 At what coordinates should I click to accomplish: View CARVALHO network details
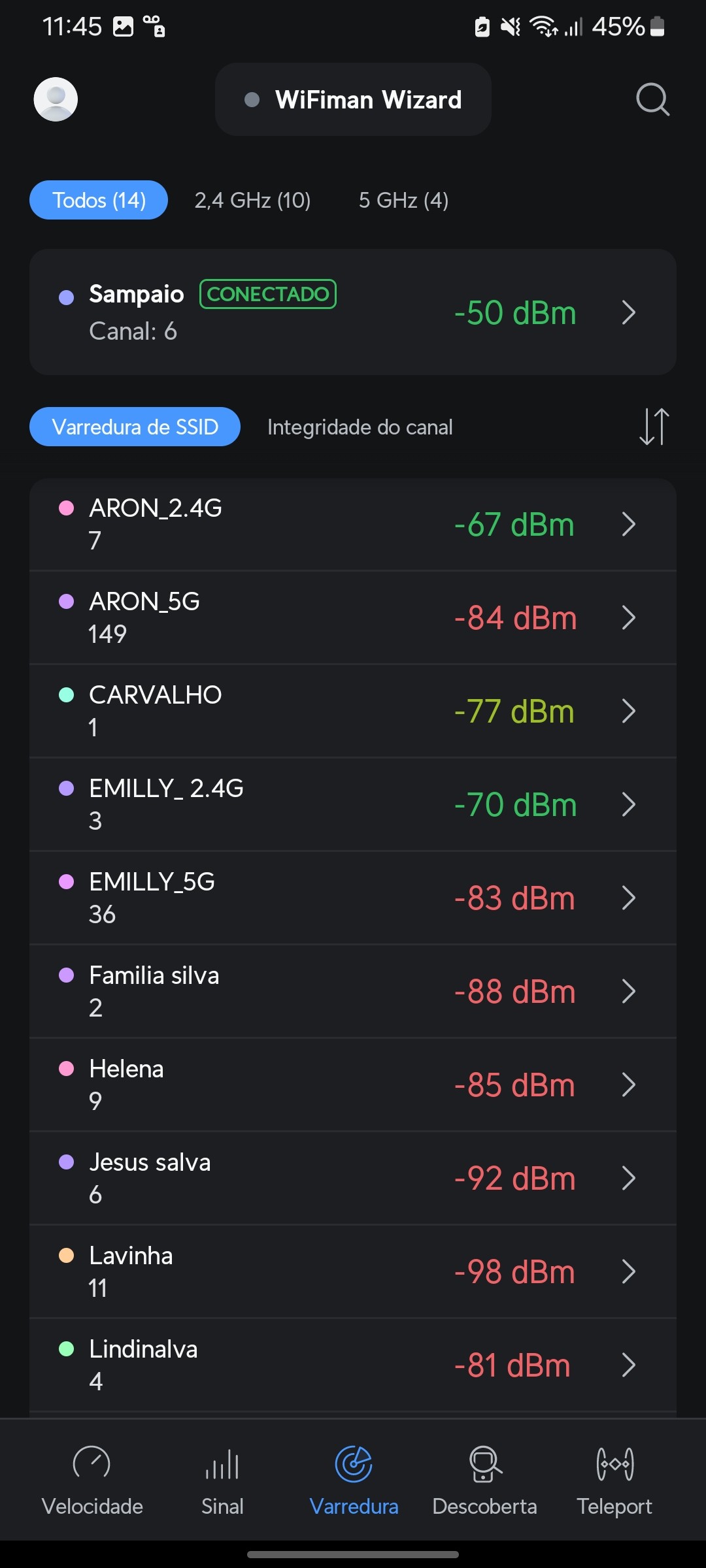coord(353,711)
